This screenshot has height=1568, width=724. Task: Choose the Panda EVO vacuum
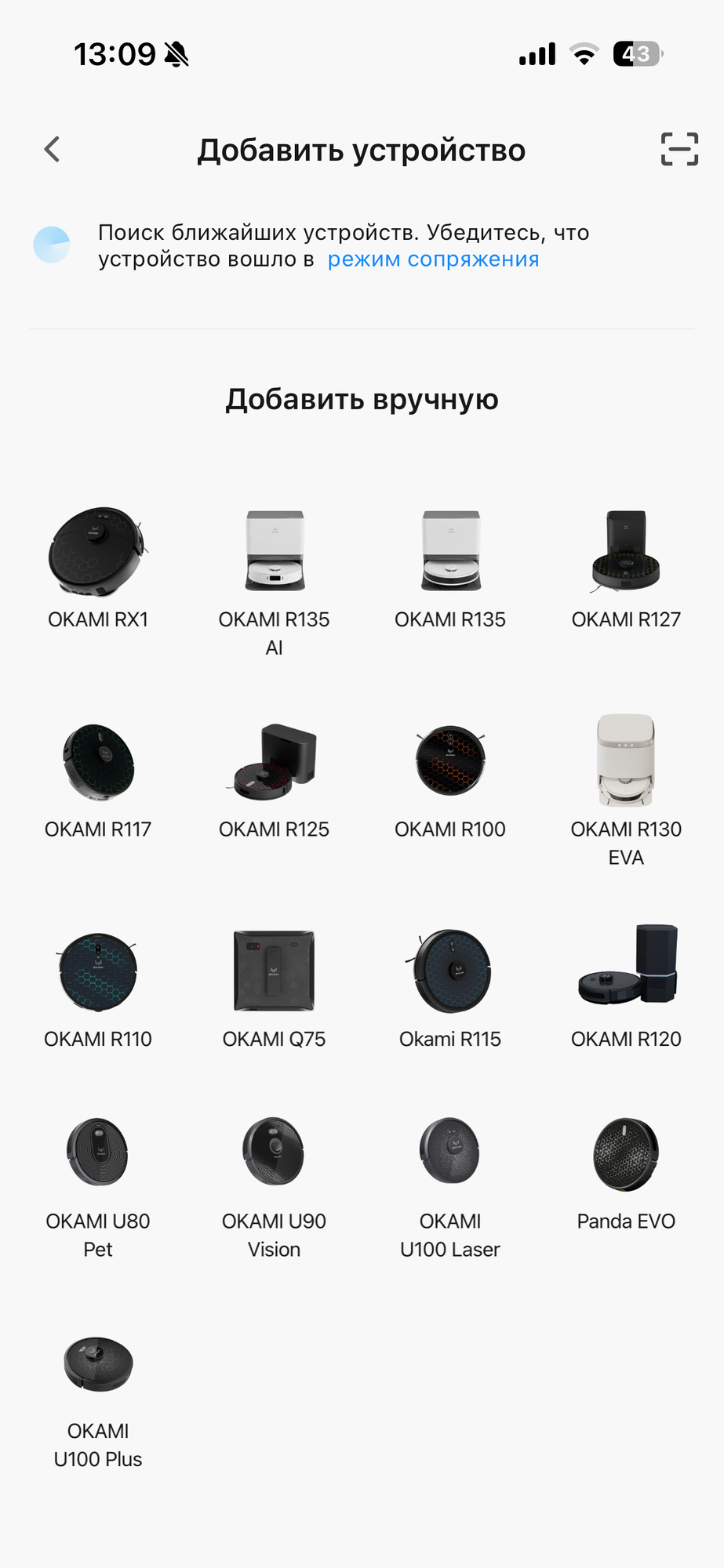pyautogui.click(x=626, y=1172)
